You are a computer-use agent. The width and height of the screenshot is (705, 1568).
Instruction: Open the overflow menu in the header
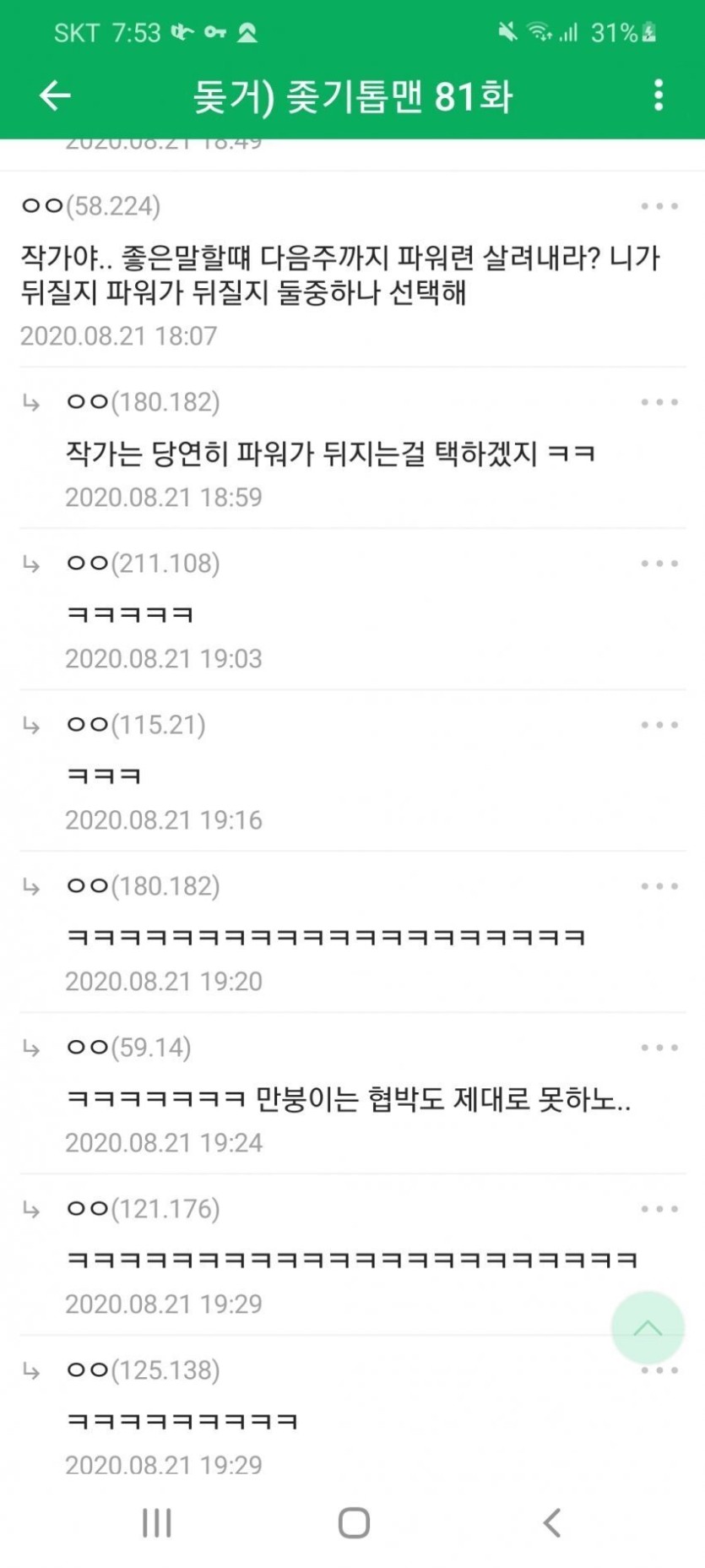[659, 95]
